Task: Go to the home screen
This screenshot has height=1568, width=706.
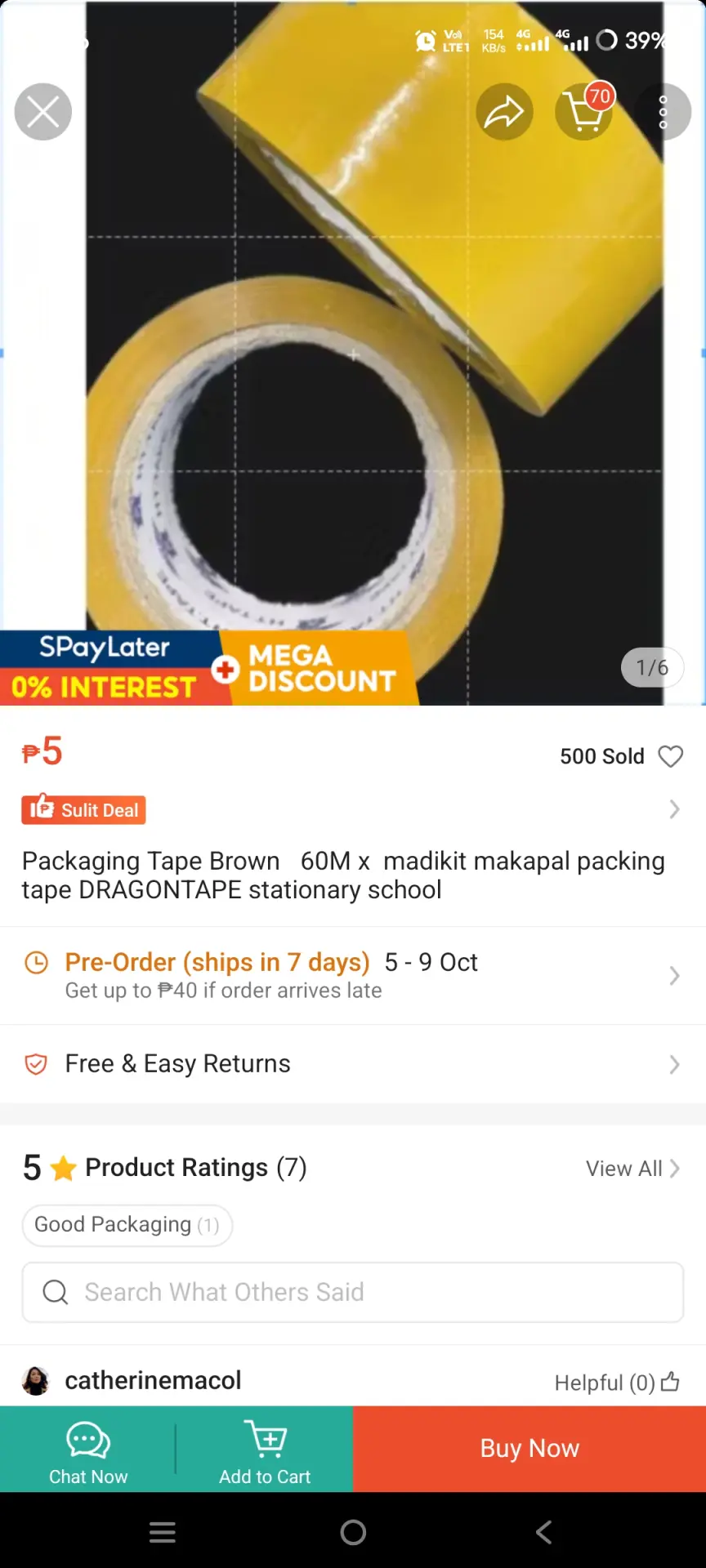Action: [353, 1532]
